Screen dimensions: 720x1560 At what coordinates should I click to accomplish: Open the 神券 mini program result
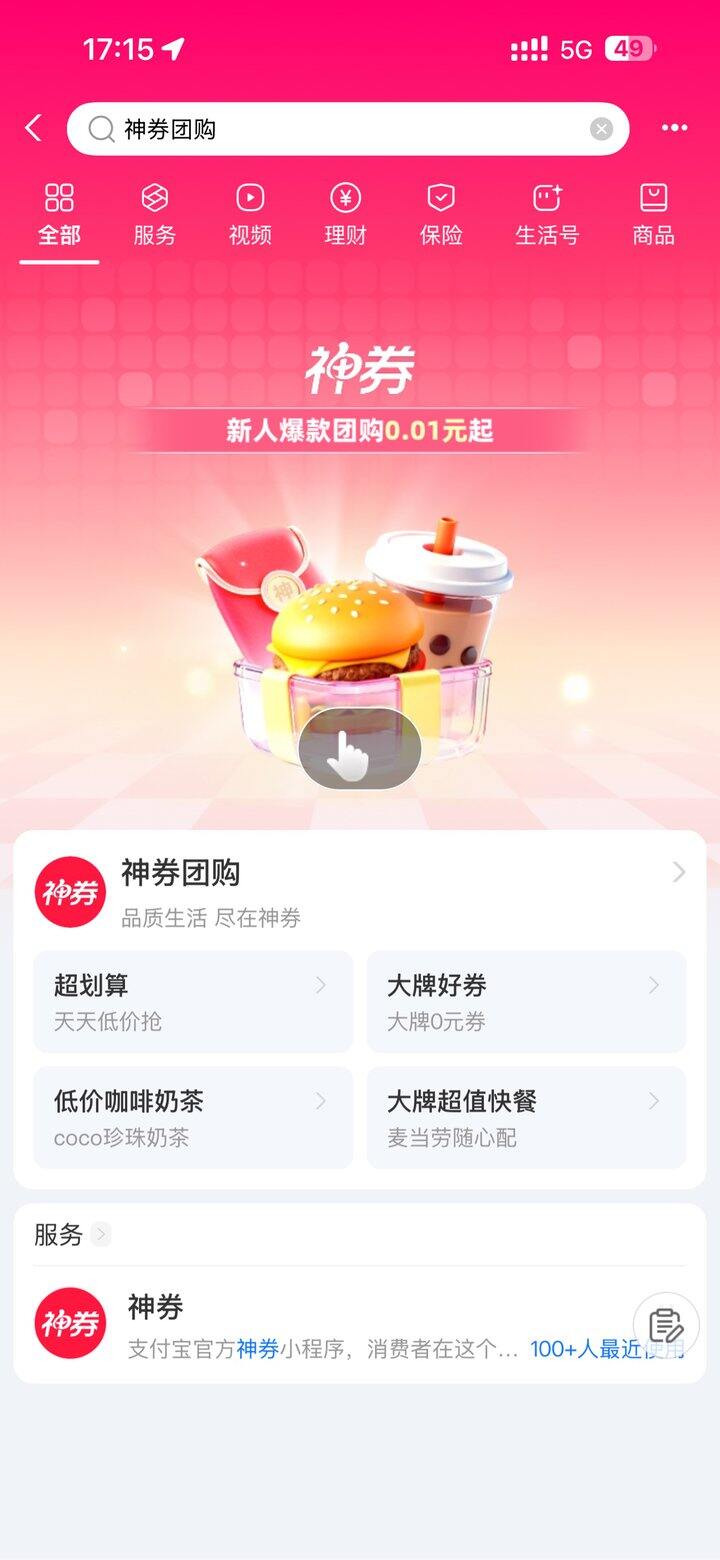330,1325
